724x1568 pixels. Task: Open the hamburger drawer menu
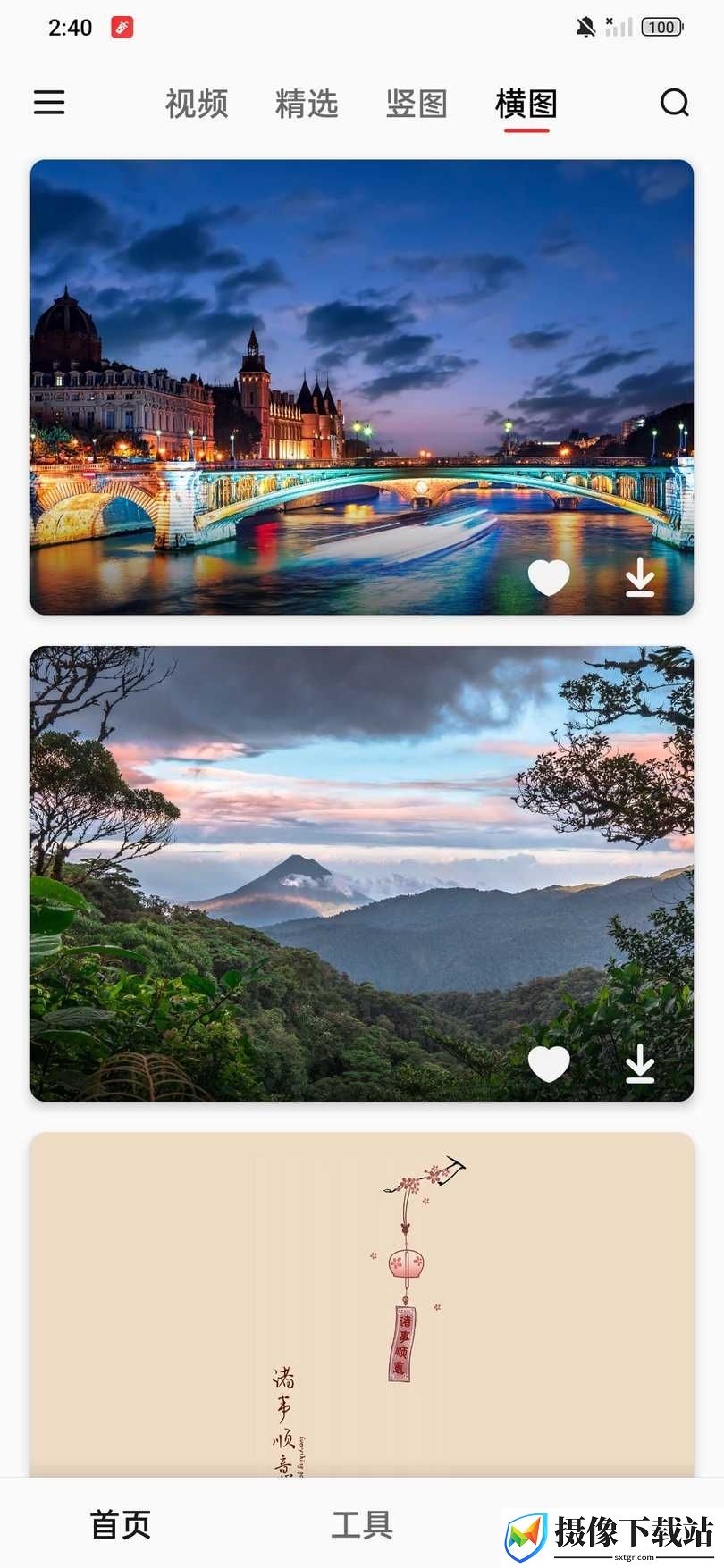(x=49, y=103)
